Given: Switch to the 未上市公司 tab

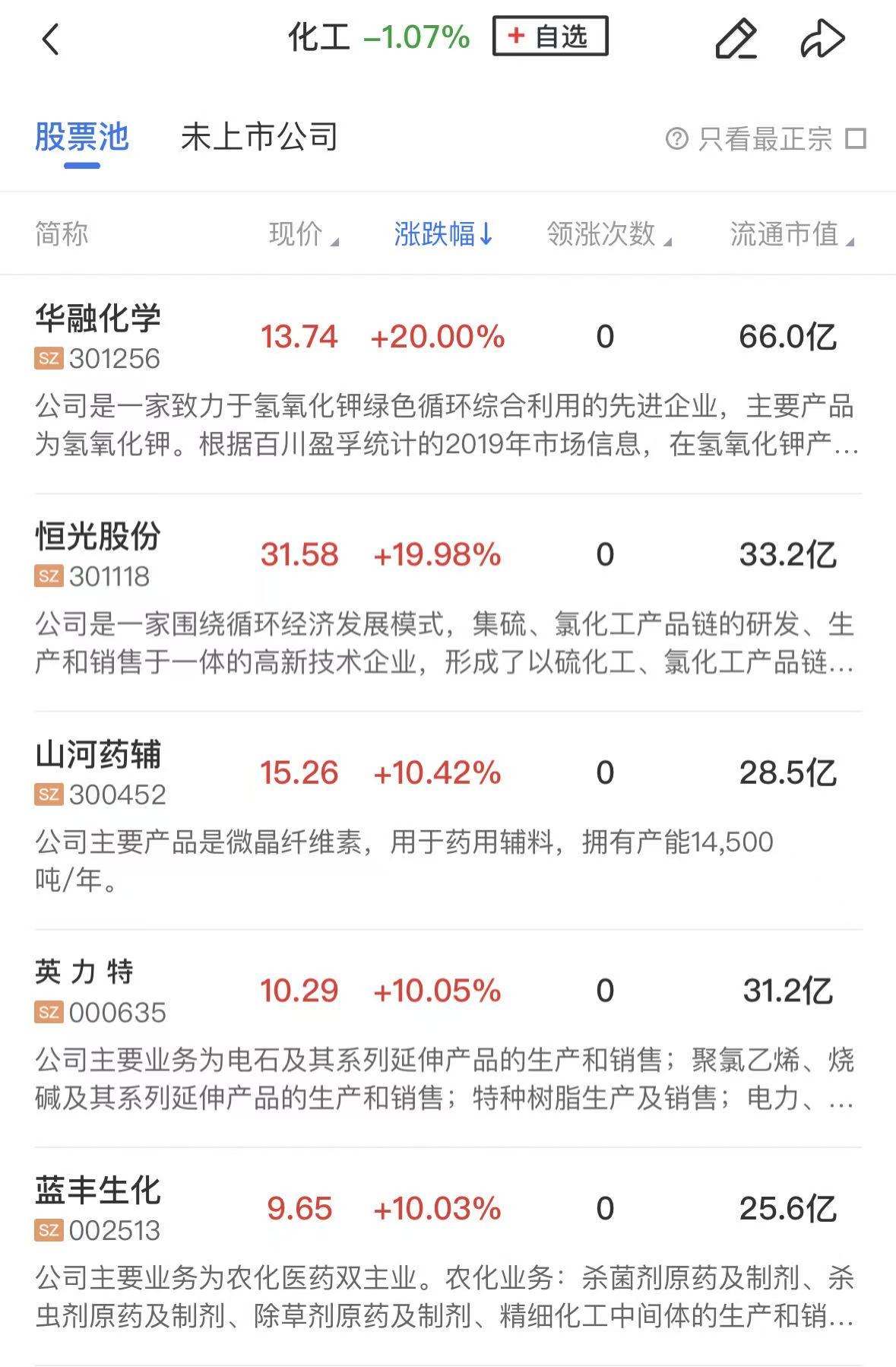Looking at the screenshot, I should pyautogui.click(x=259, y=138).
